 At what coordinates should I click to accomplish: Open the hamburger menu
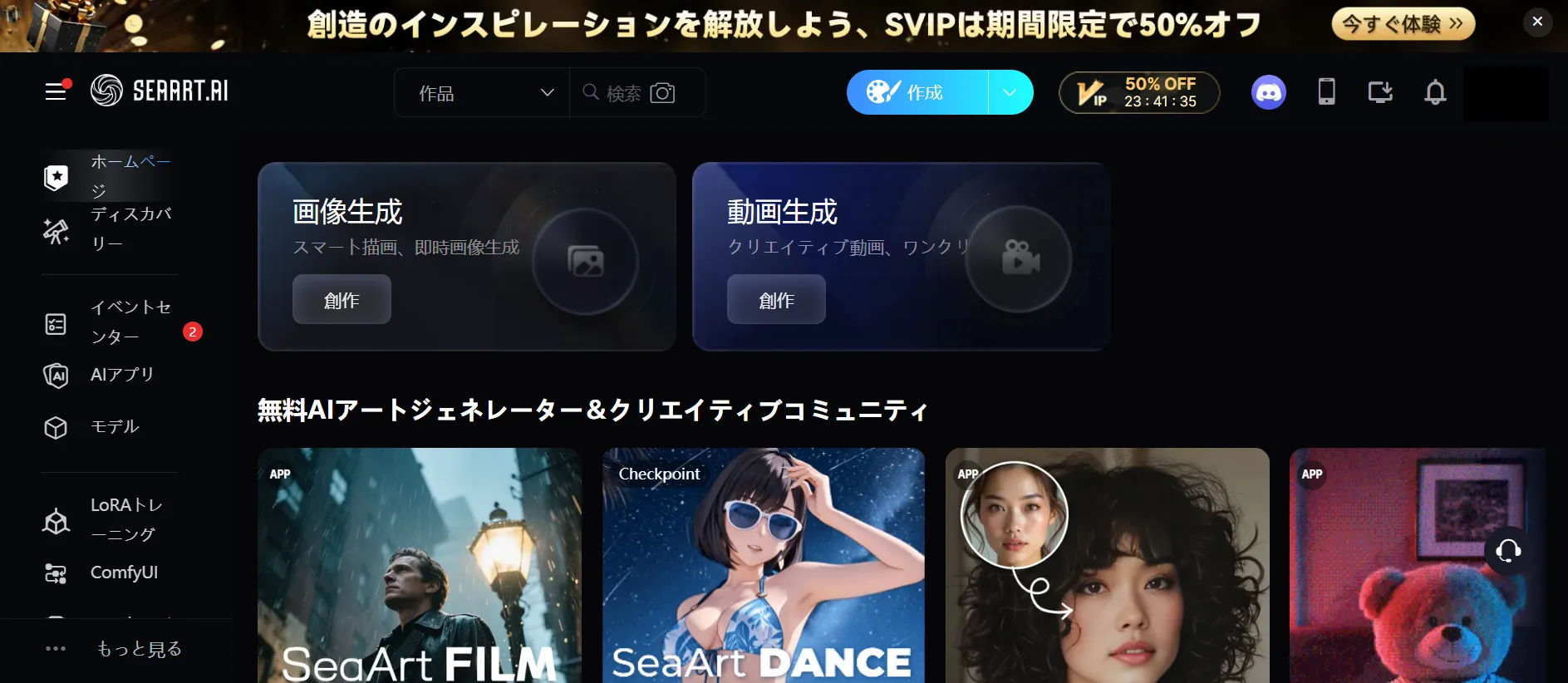[x=56, y=91]
